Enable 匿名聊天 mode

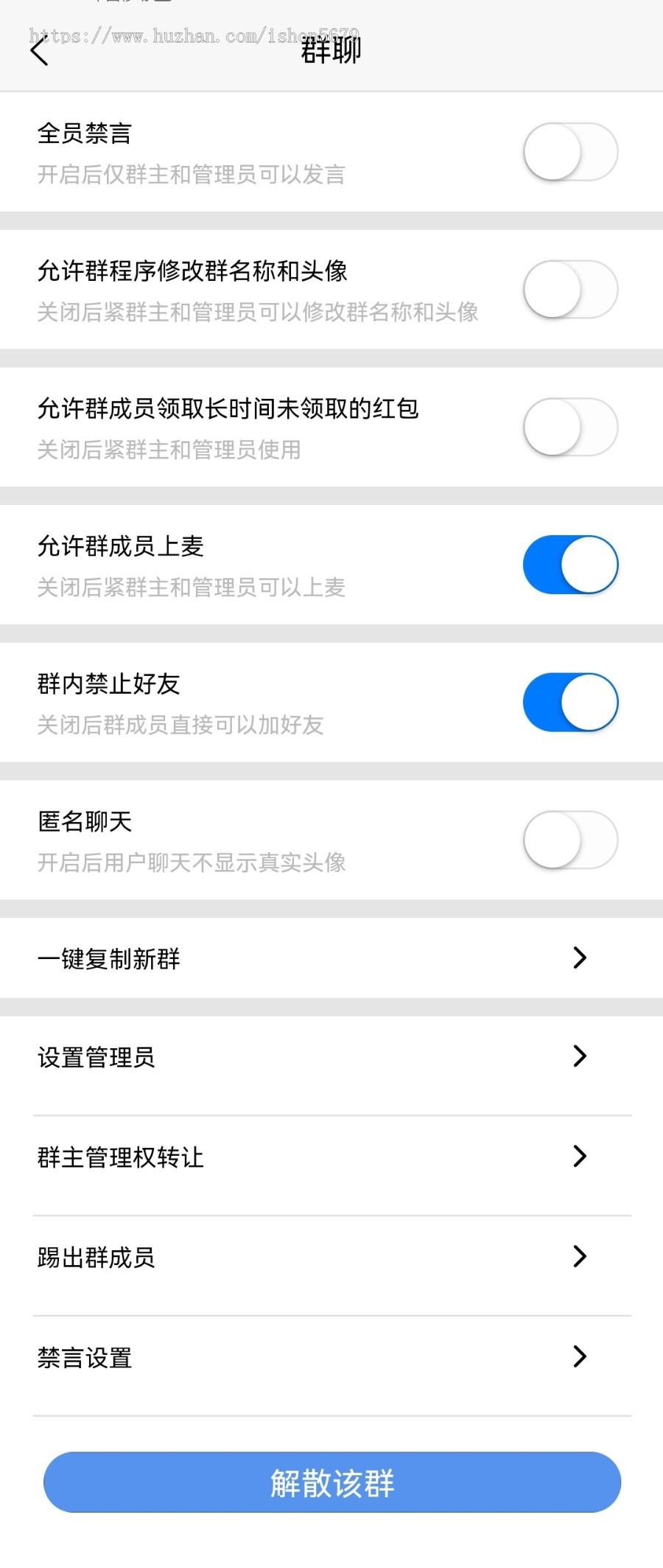coord(570,840)
